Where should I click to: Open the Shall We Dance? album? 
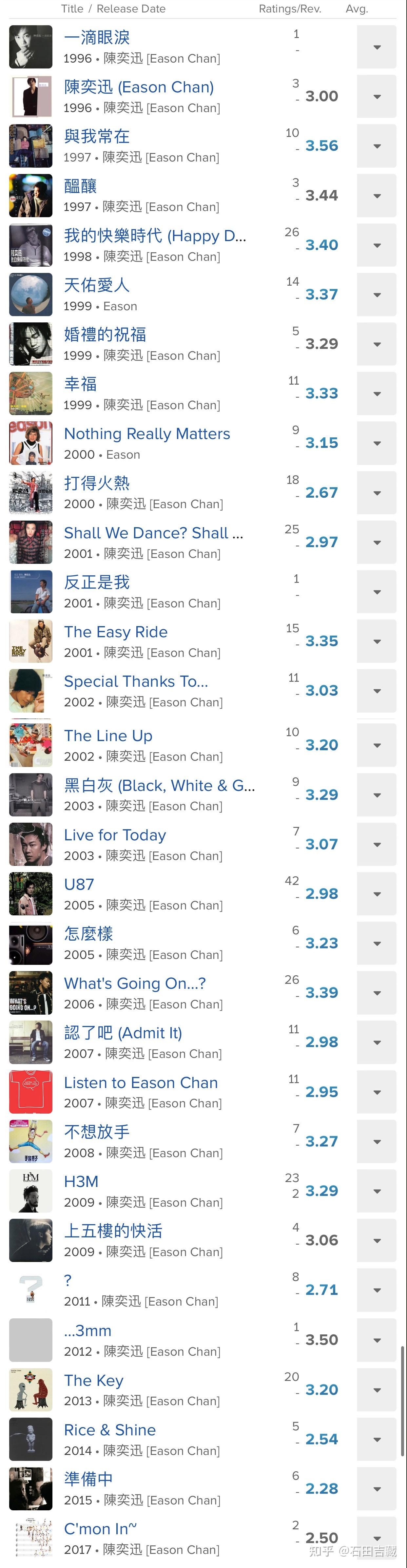point(153,533)
